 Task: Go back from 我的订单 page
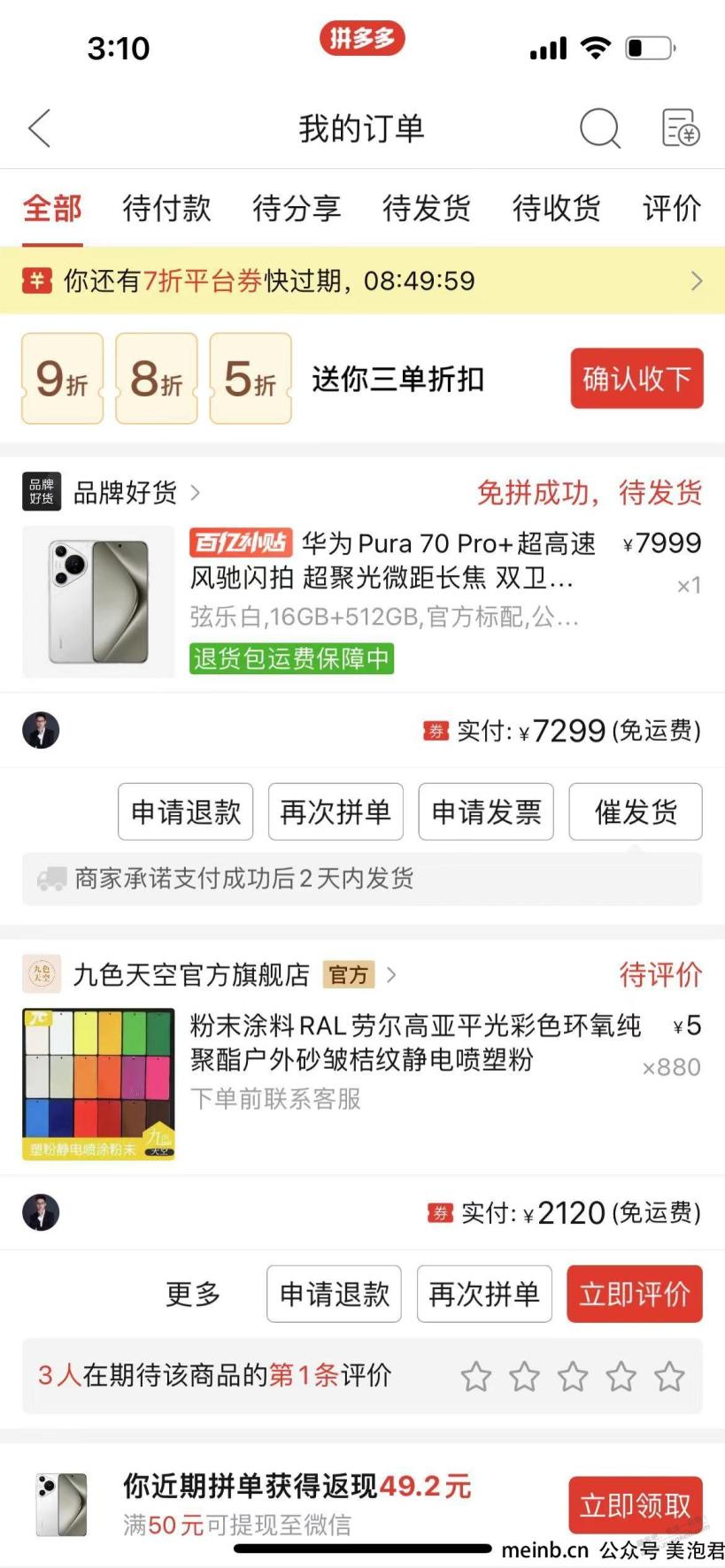pos(40,129)
